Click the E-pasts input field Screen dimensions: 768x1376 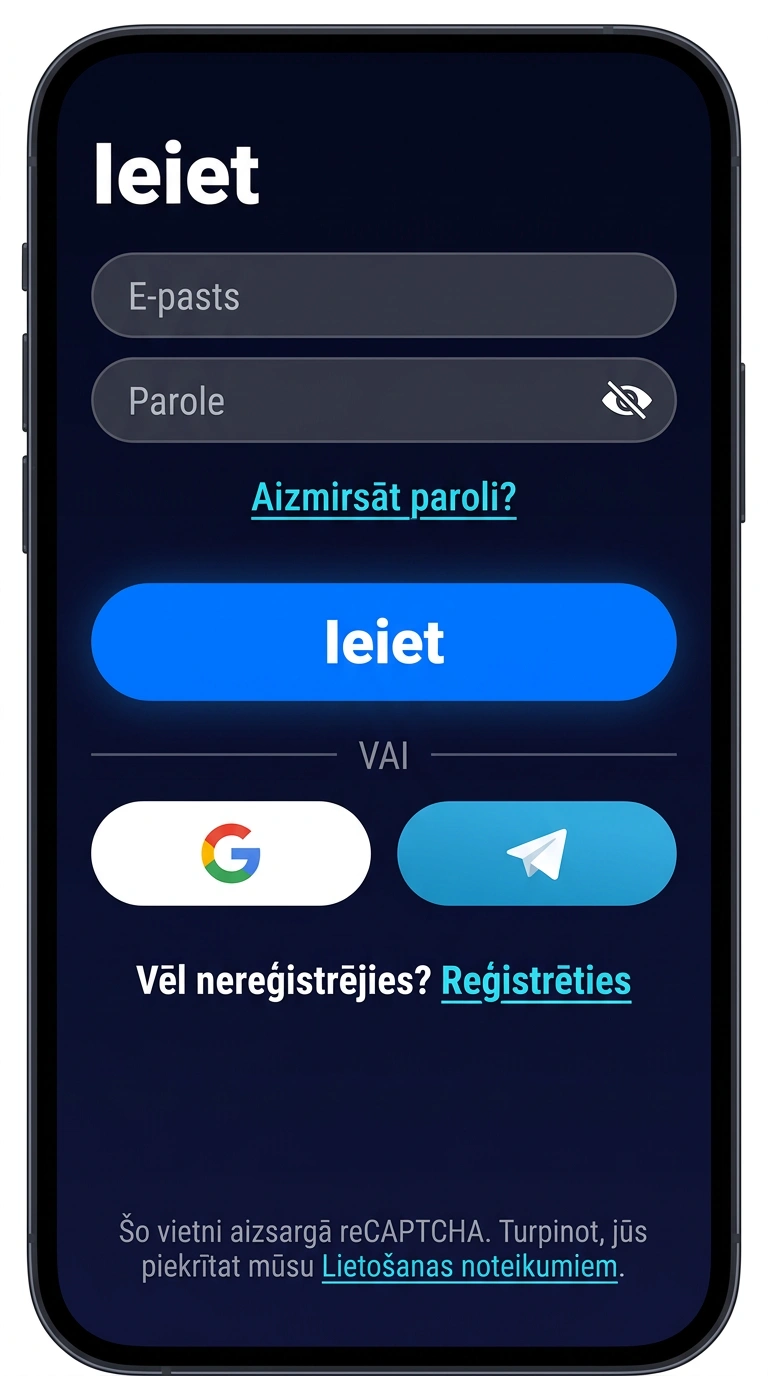pos(384,295)
